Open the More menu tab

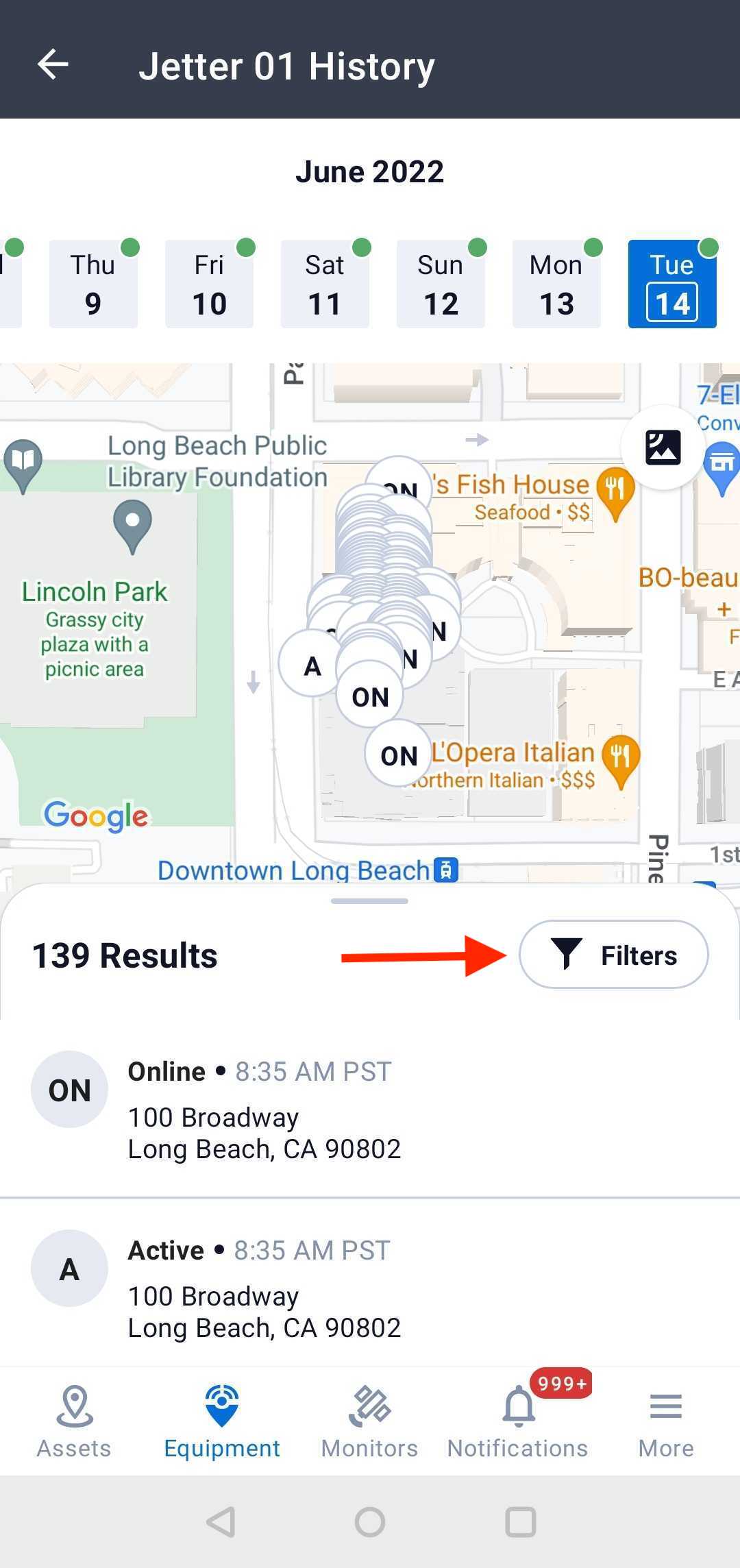coord(665,1422)
